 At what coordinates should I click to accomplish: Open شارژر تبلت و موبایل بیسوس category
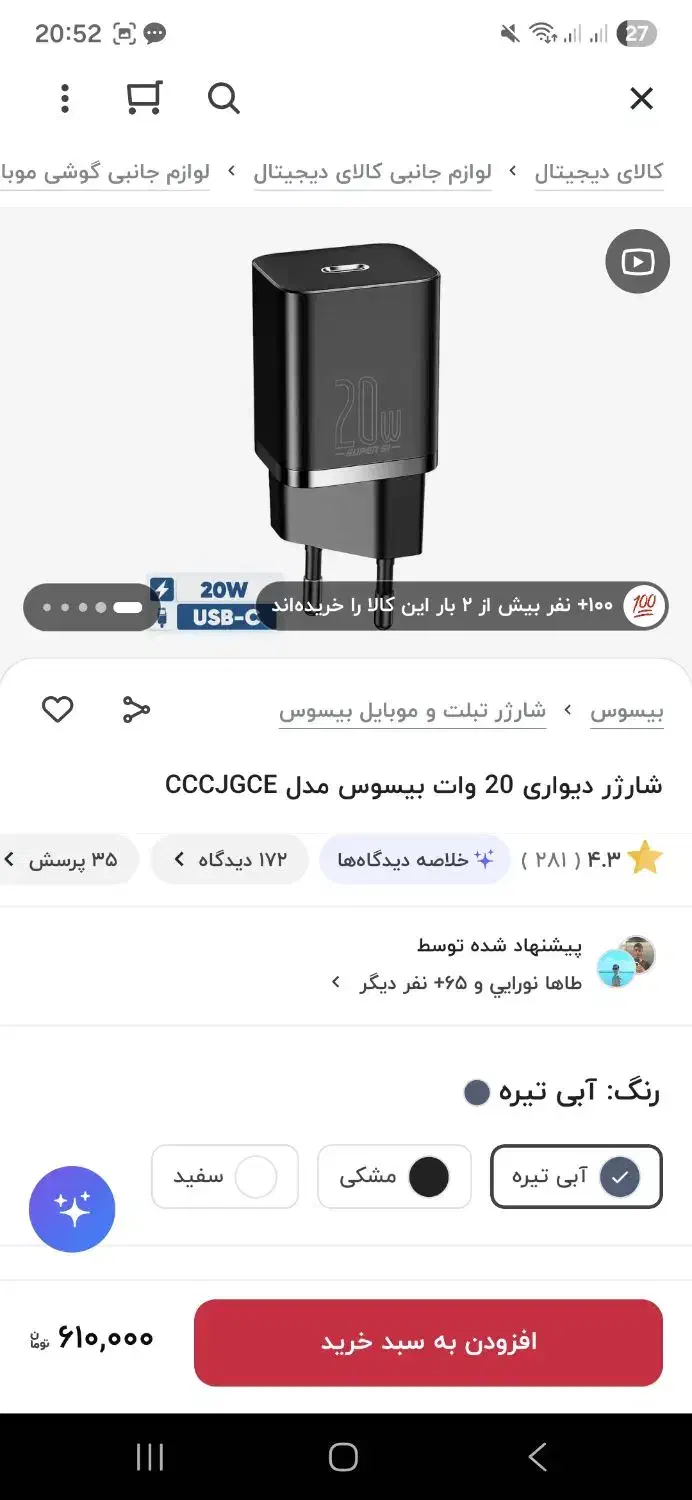point(412,711)
